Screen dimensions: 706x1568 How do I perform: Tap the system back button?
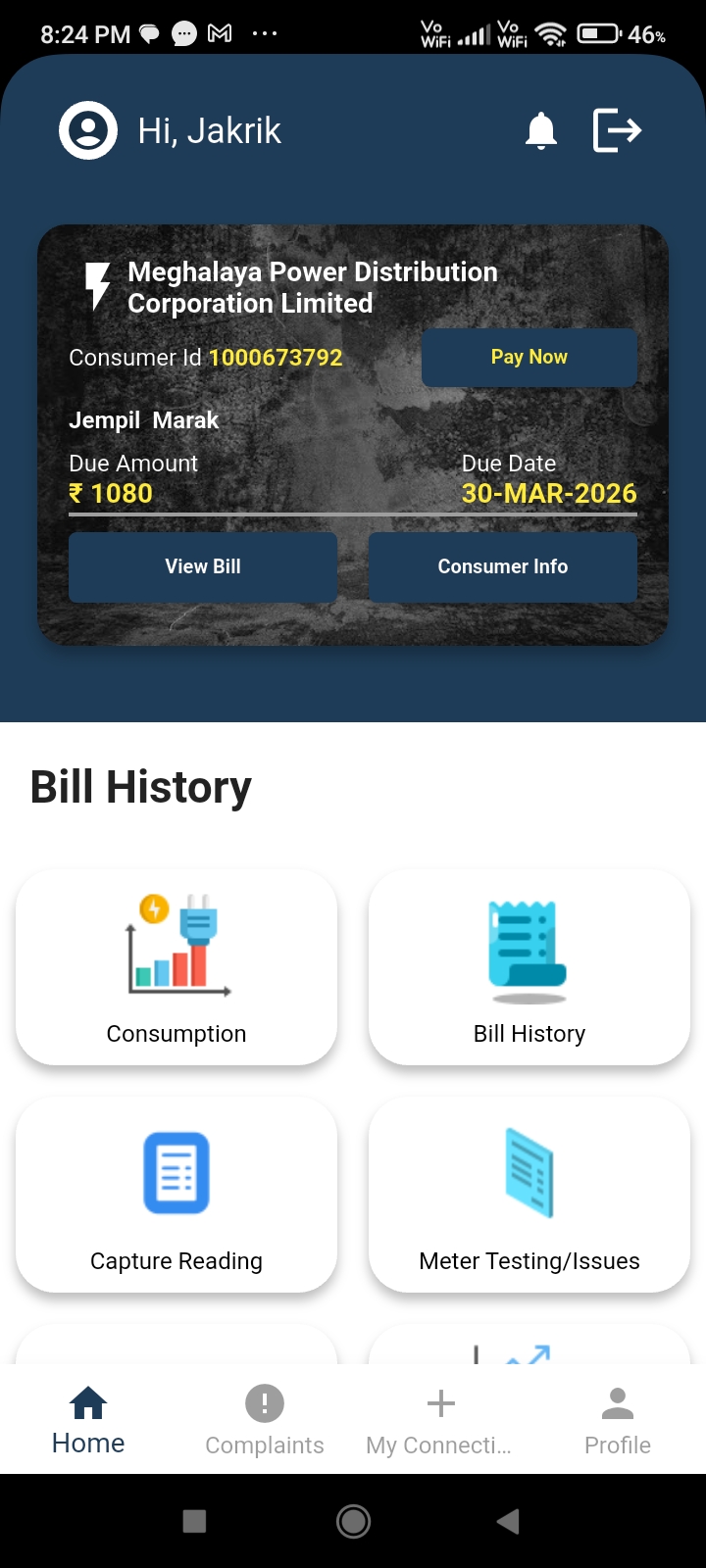508,1521
